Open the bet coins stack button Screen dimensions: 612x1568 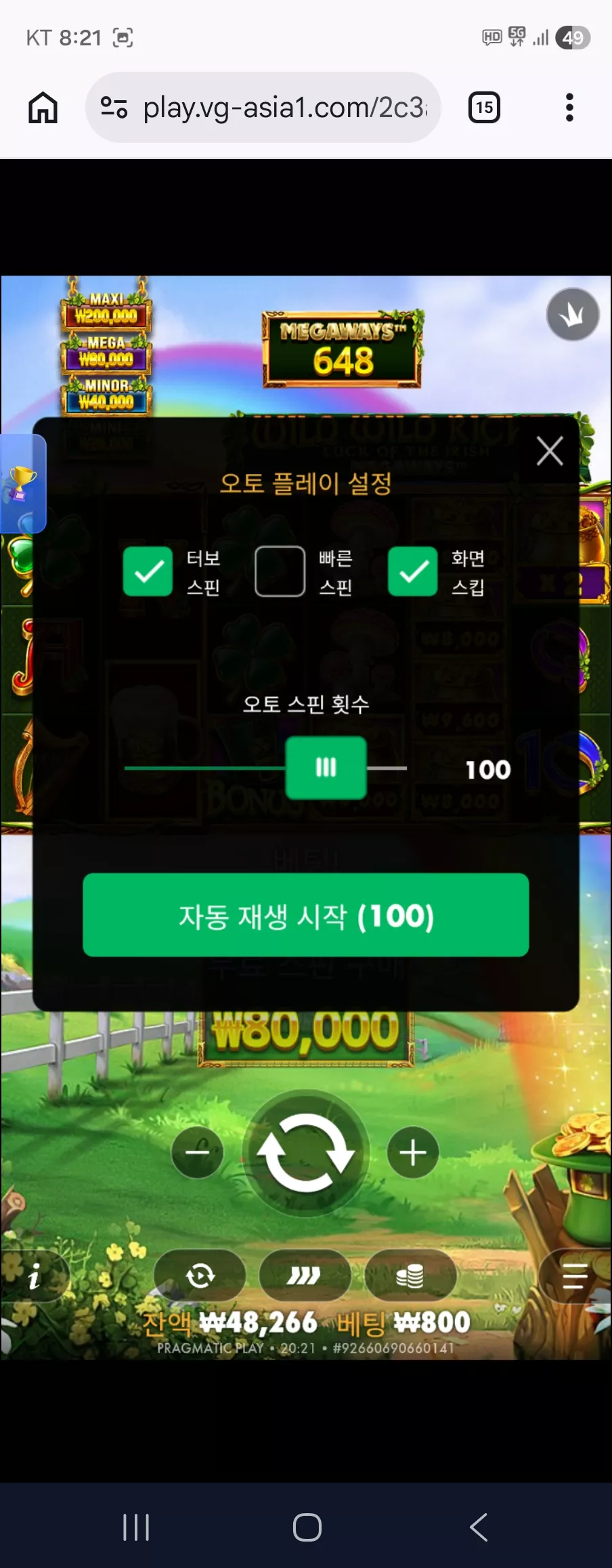[x=410, y=1276]
